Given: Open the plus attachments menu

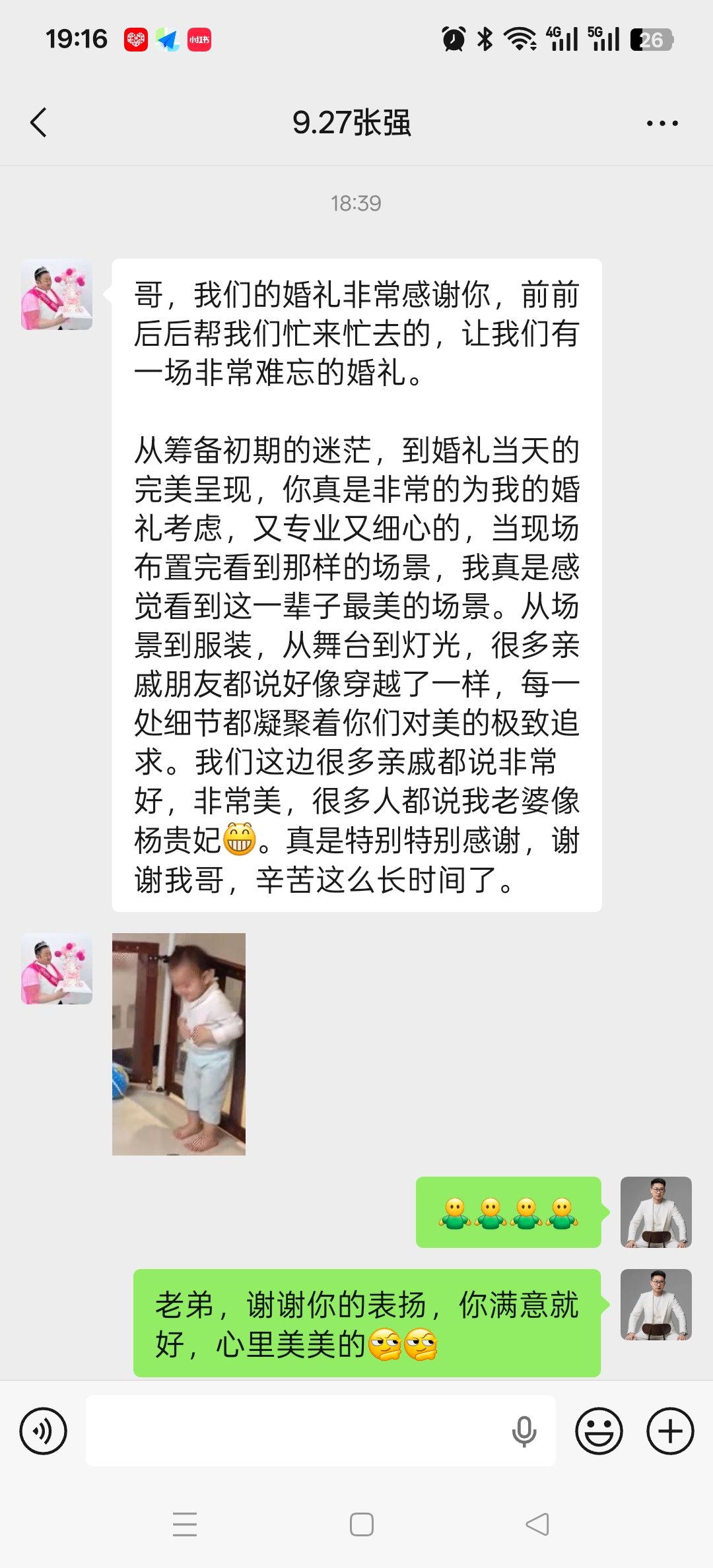Looking at the screenshot, I should click(670, 1431).
